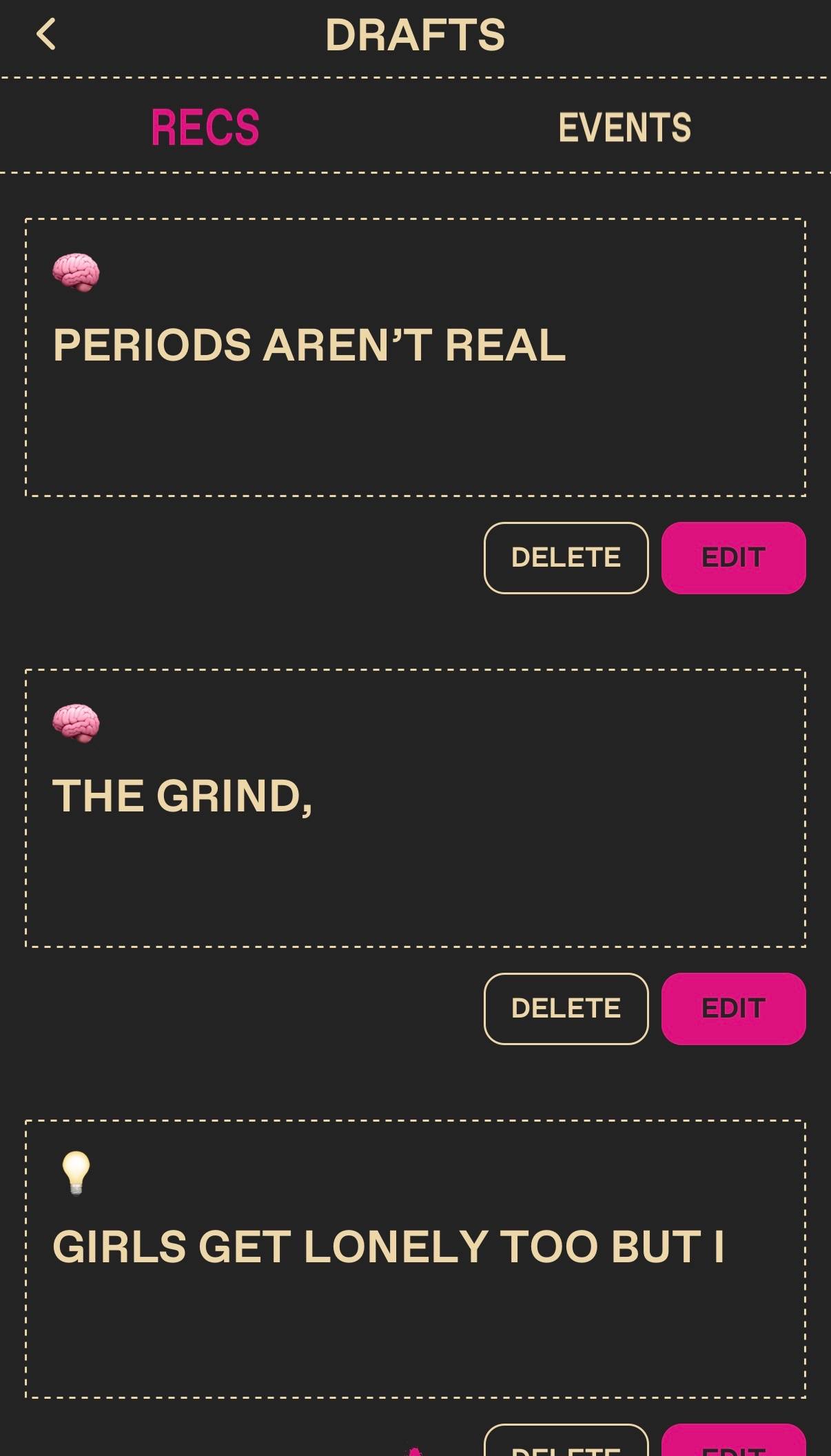Open The Grind draft card
This screenshot has width=831, height=1456.
[x=415, y=808]
